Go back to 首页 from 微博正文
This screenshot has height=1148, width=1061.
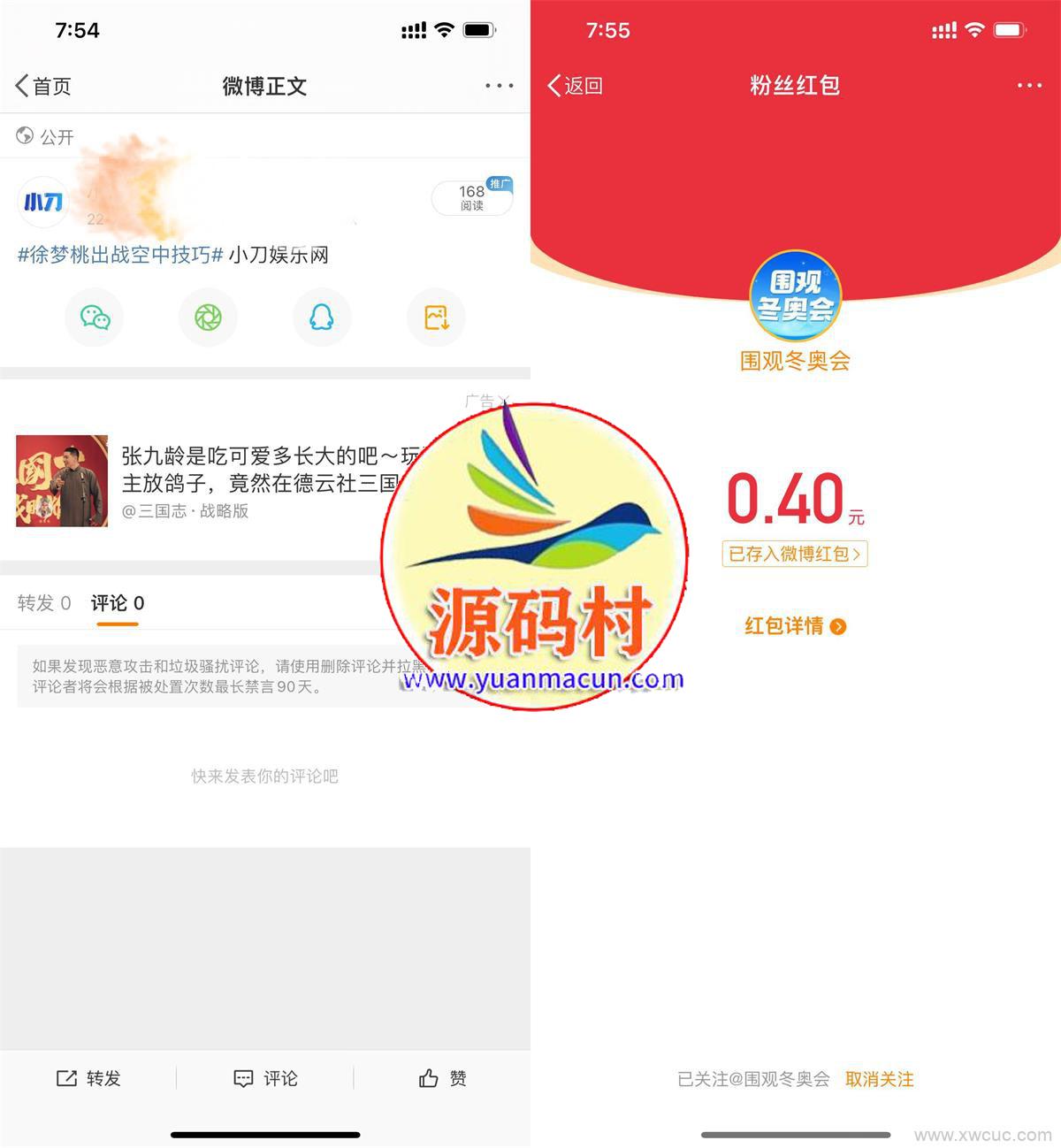[x=42, y=86]
